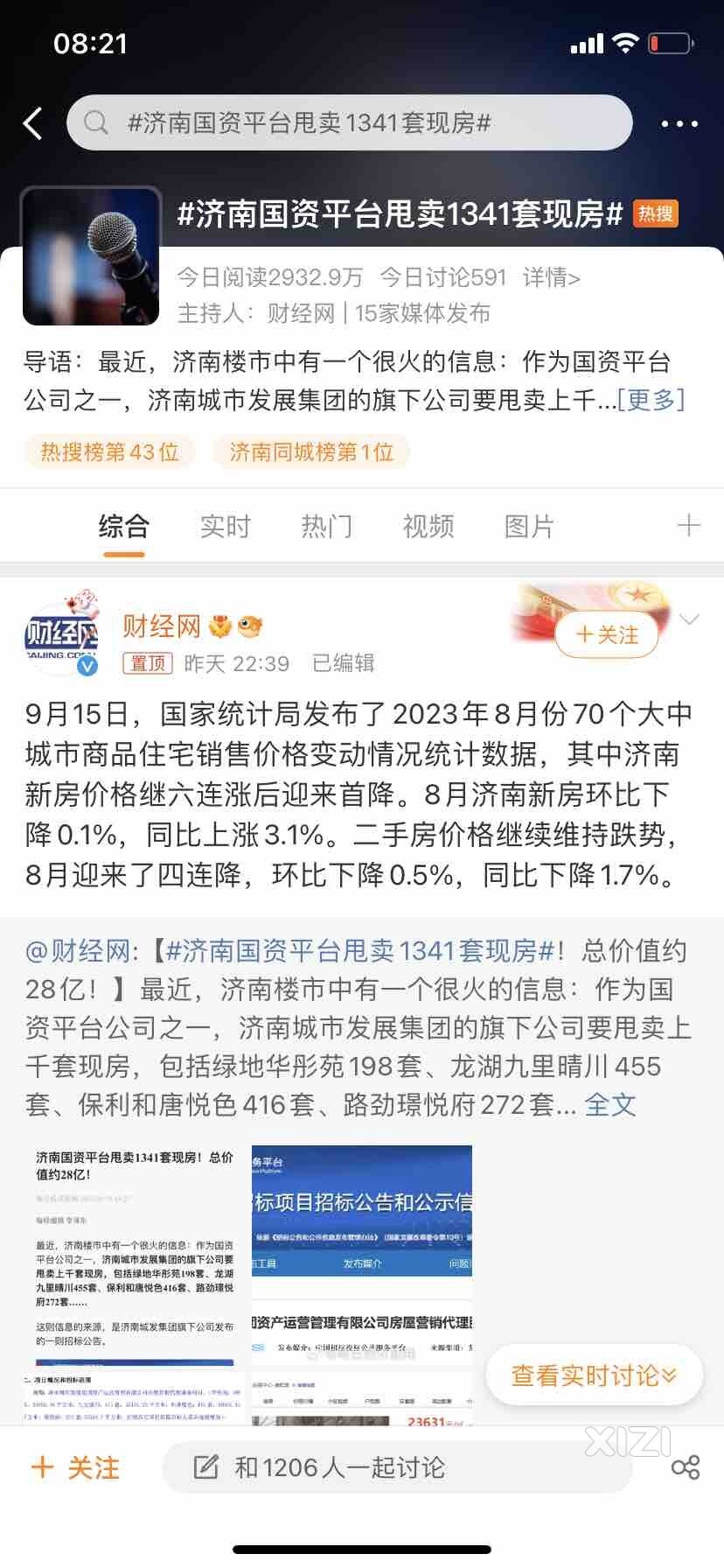Follow 财经网 with the +关注 button

pos(607,634)
